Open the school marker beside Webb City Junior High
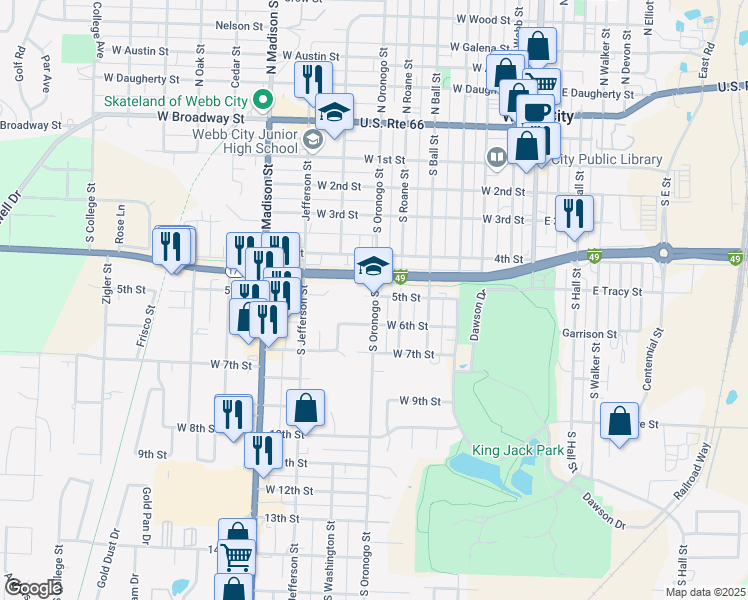Image resolution: width=748 pixels, height=600 pixels. tap(335, 112)
